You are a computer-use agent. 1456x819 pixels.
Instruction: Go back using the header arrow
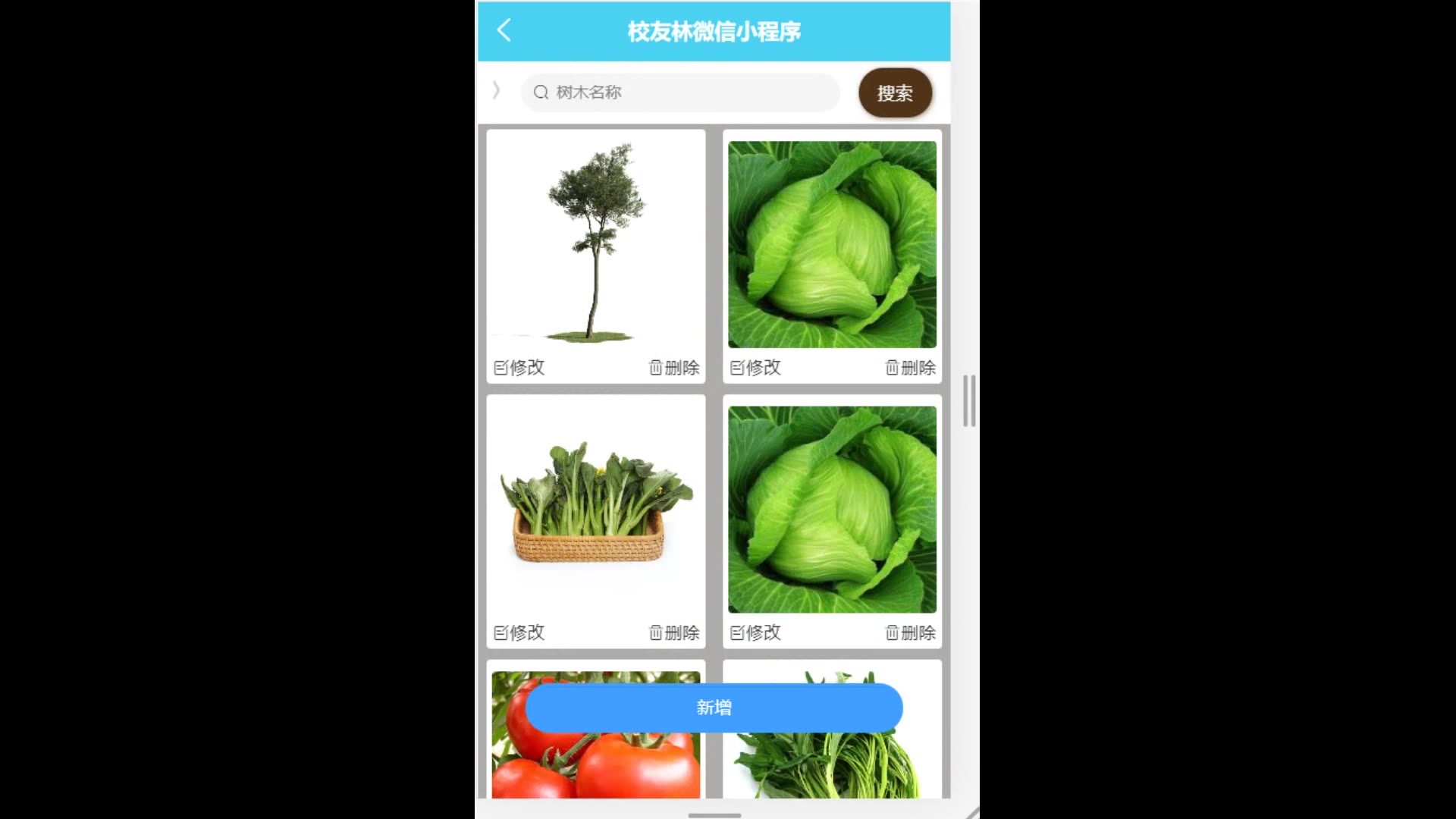pos(504,30)
